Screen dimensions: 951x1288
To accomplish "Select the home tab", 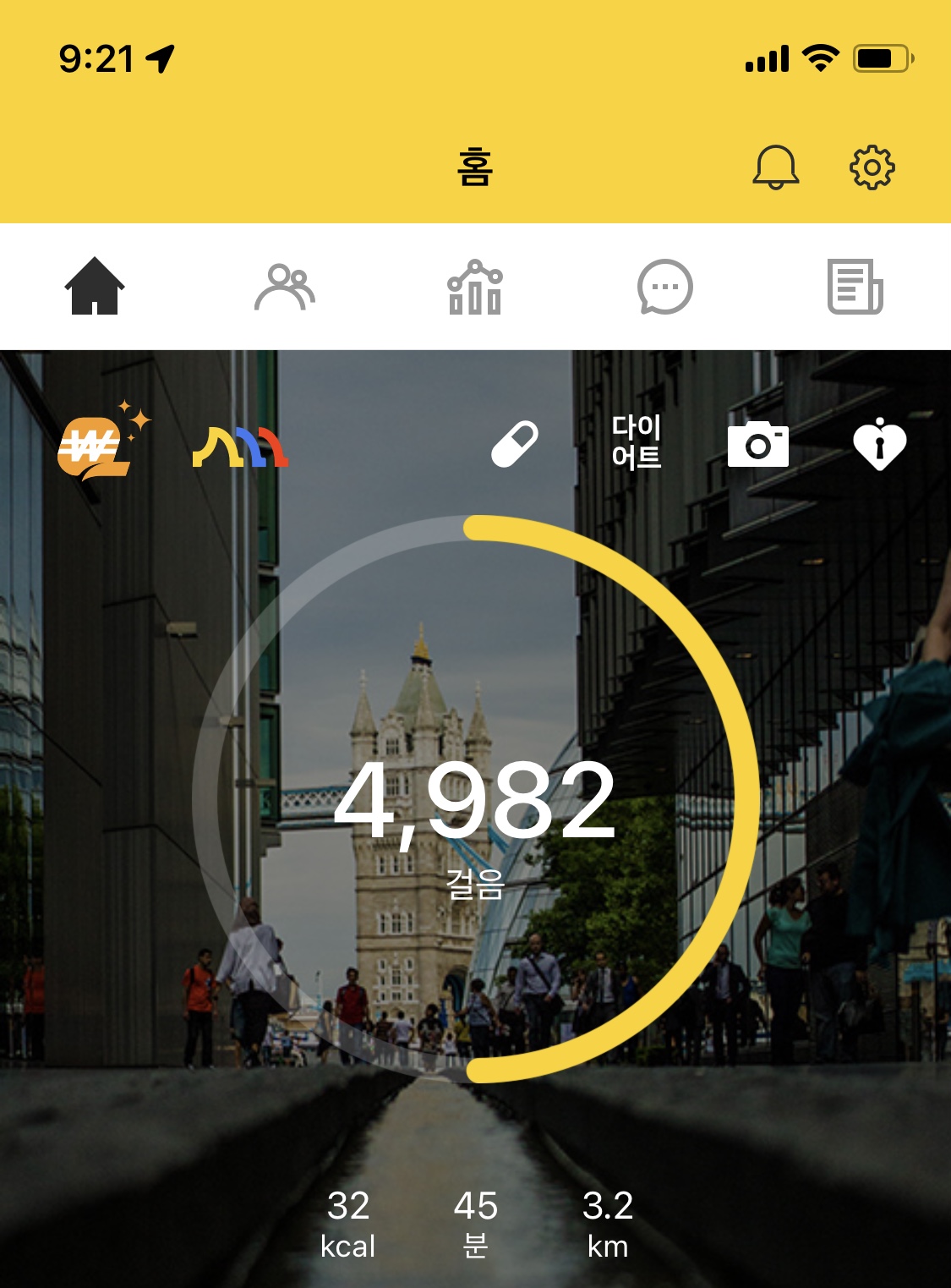I will point(95,287).
